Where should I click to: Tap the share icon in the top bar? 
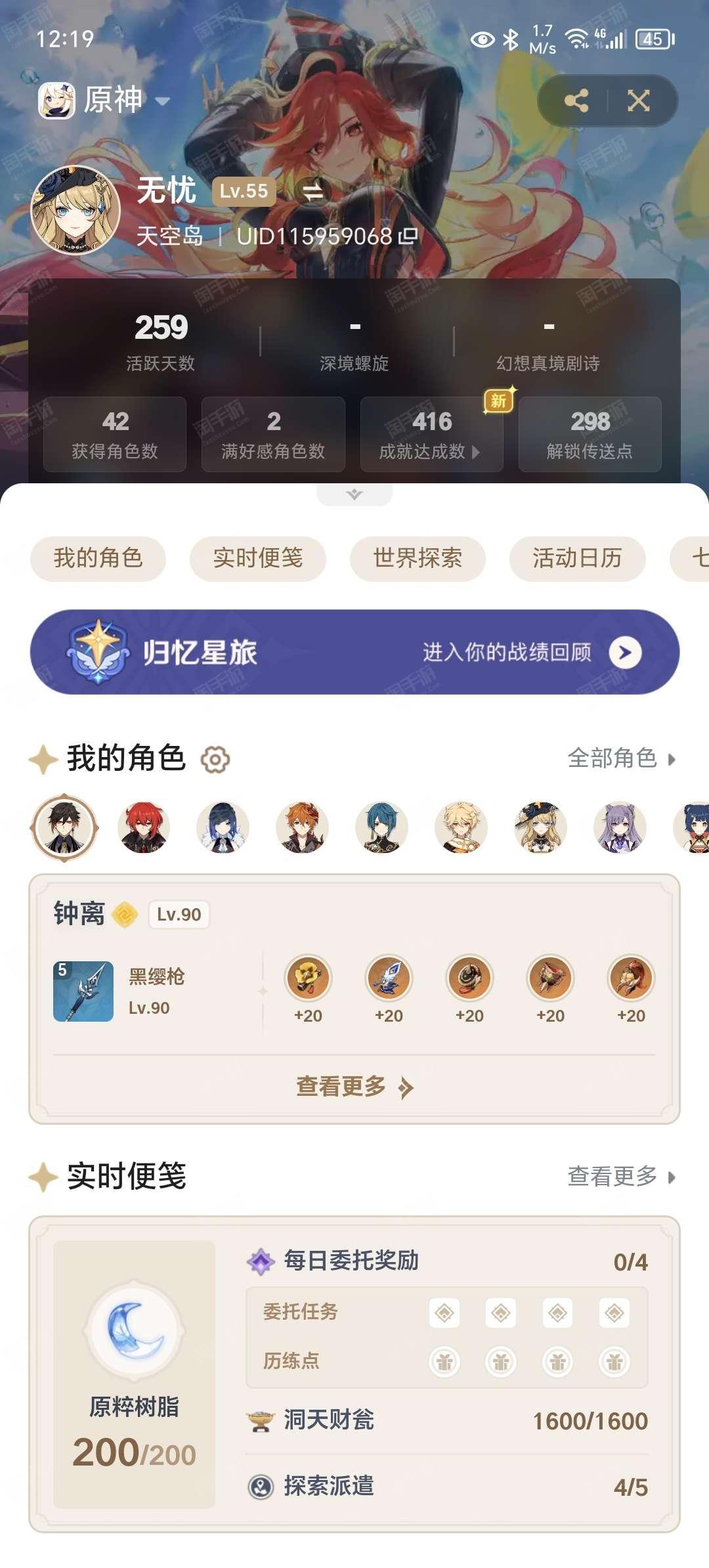point(576,100)
